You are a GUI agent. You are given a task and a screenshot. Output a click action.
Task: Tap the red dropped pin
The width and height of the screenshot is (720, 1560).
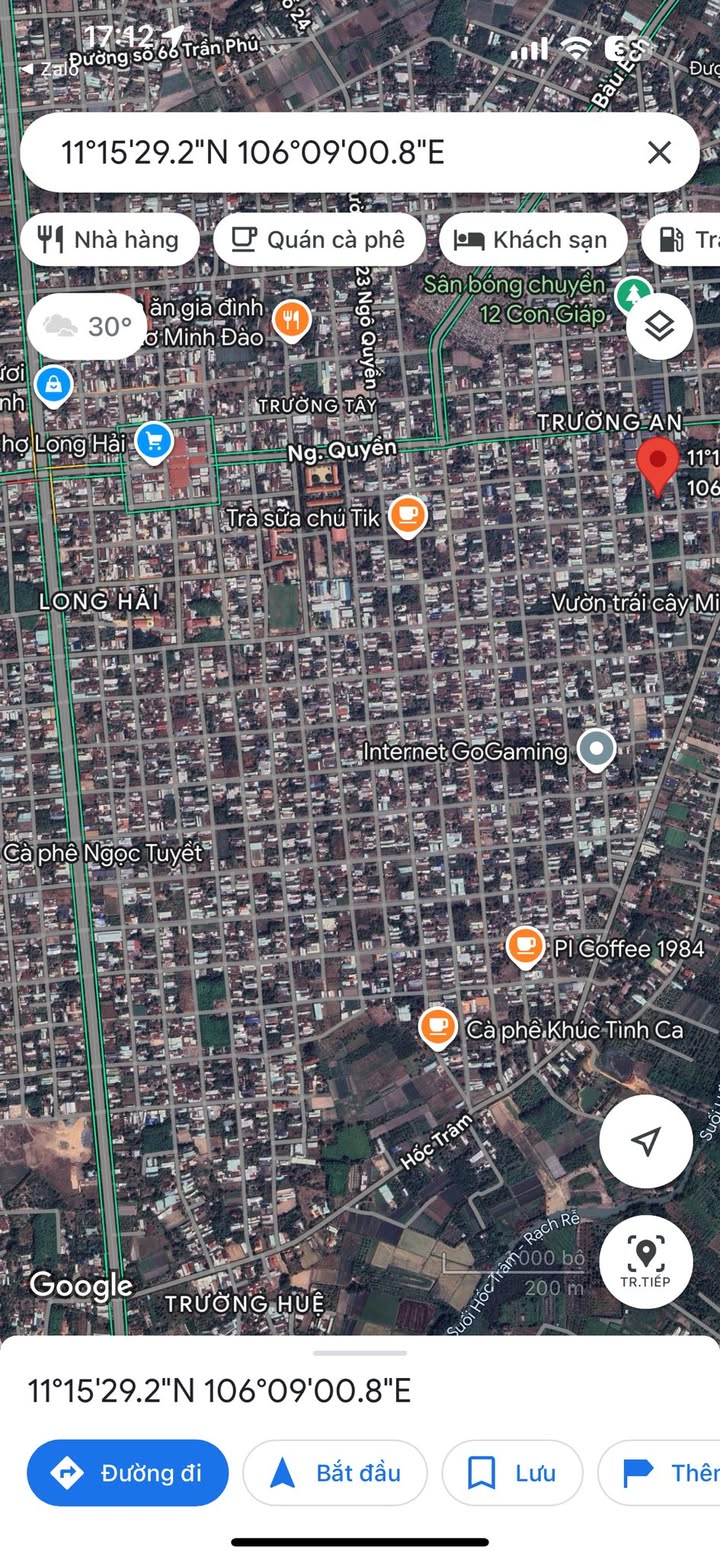tap(657, 466)
